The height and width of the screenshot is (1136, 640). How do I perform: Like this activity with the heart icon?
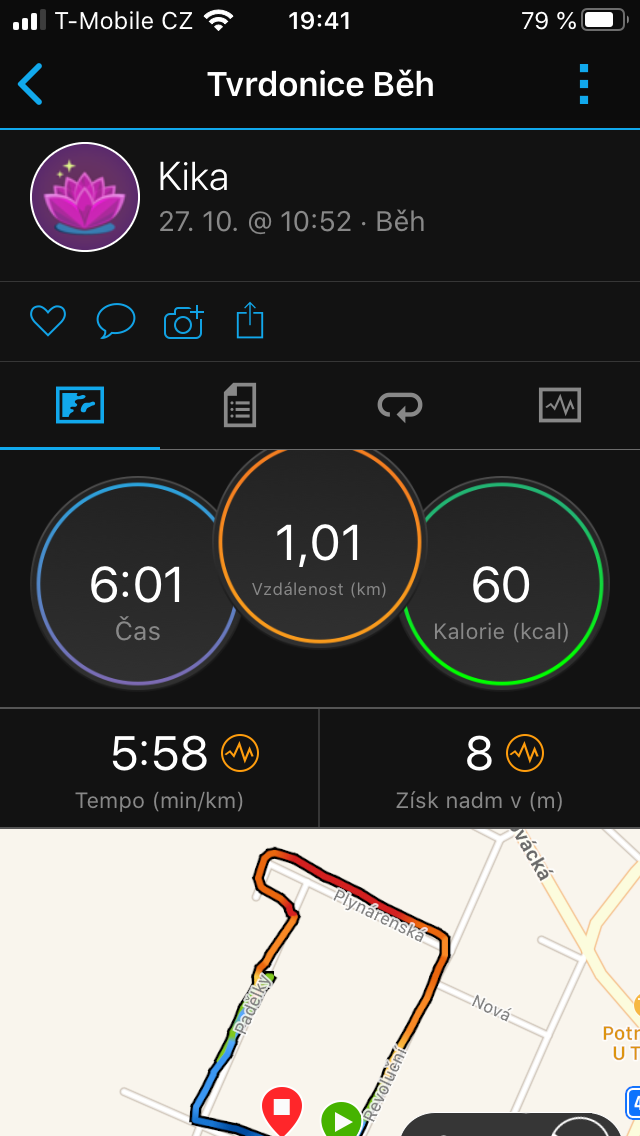pyautogui.click(x=48, y=321)
